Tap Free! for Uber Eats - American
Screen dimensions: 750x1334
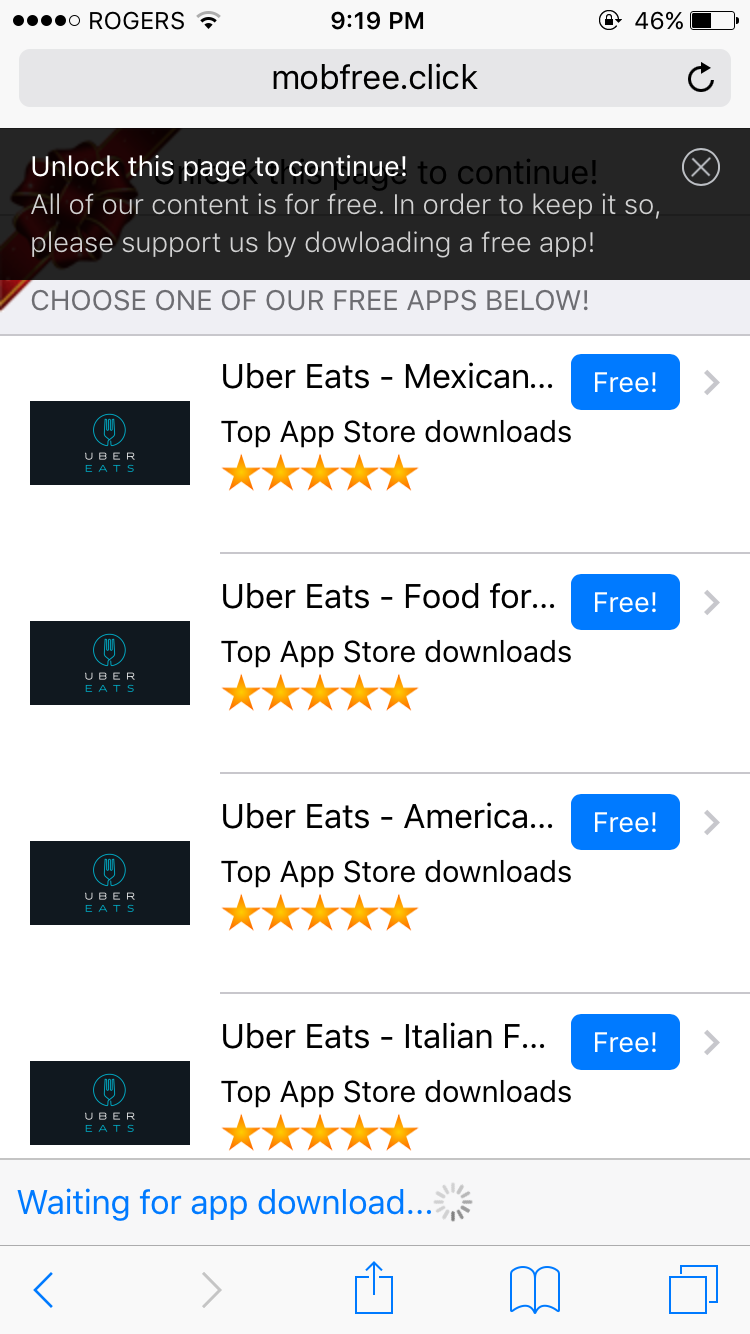[x=625, y=822]
